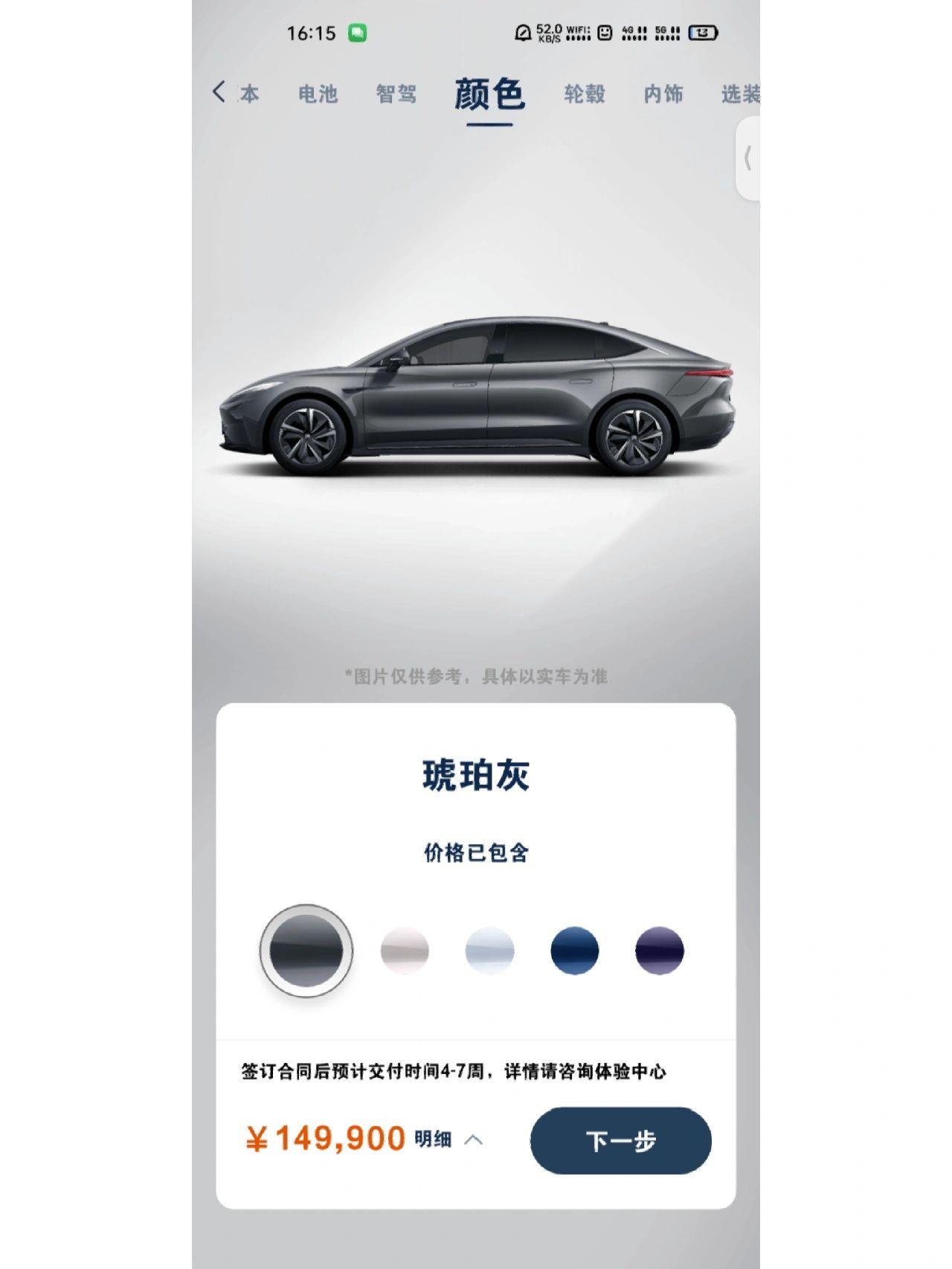Tap 下一步 to continue
Screen dimensions: 952x1269
(x=620, y=1140)
